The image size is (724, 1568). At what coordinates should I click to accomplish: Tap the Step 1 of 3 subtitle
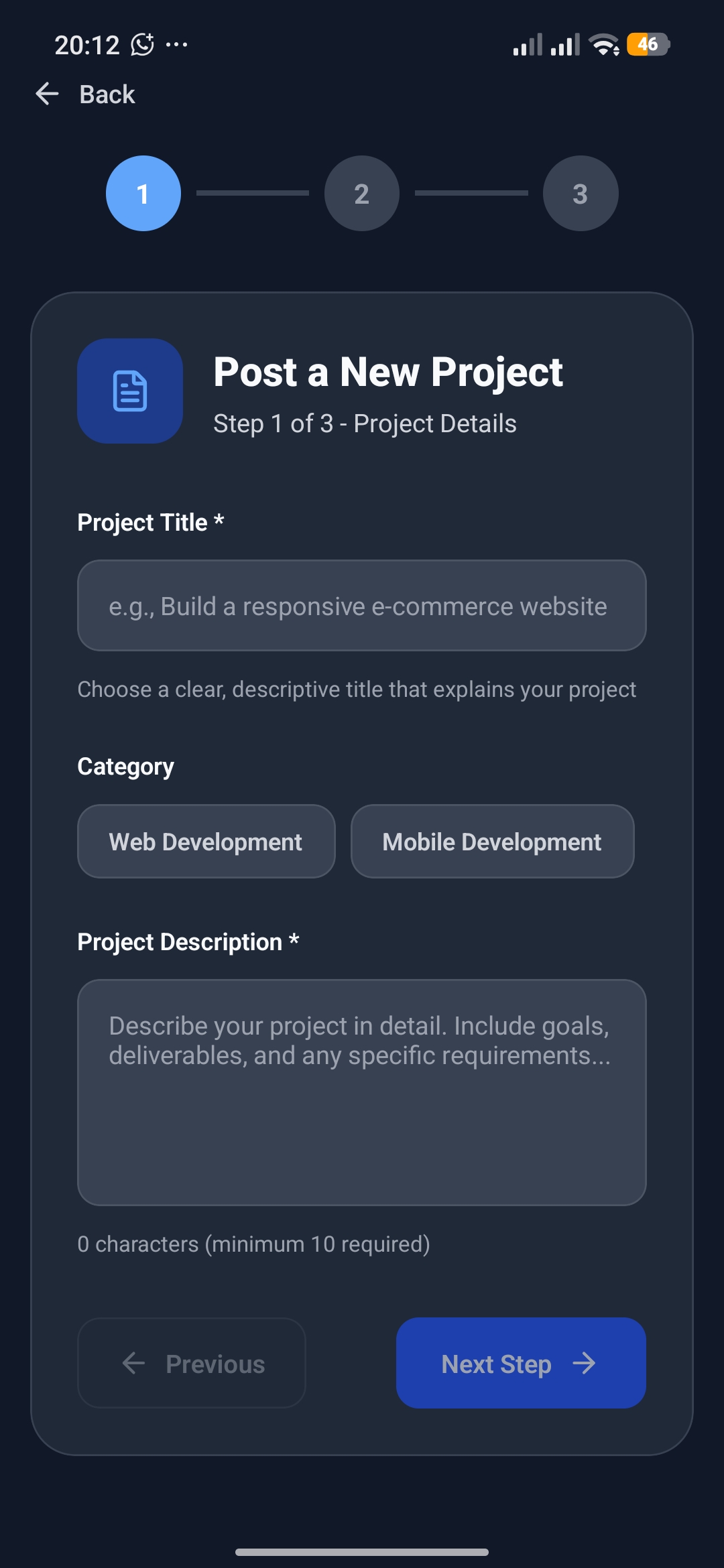(364, 423)
